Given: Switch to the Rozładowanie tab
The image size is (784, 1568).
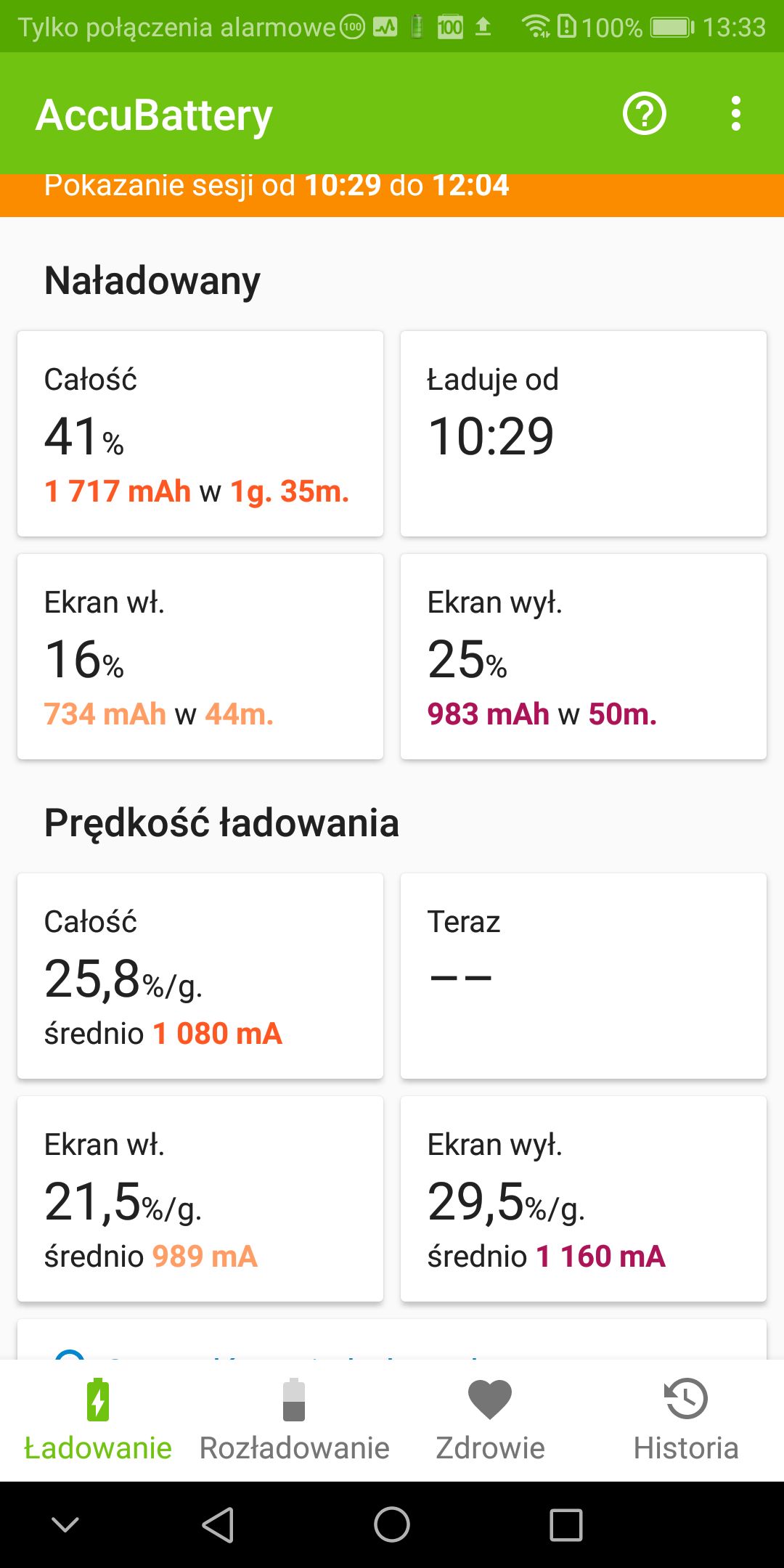Looking at the screenshot, I should (294, 1420).
